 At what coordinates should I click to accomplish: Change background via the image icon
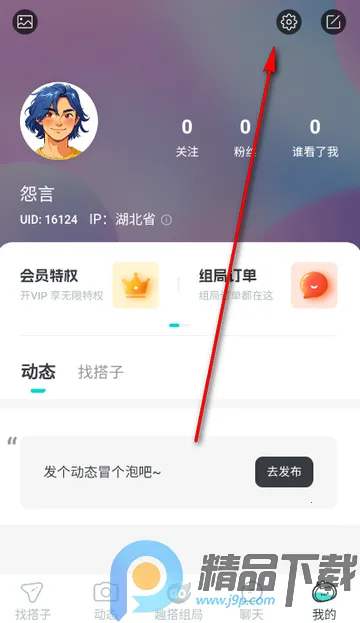click(25, 21)
